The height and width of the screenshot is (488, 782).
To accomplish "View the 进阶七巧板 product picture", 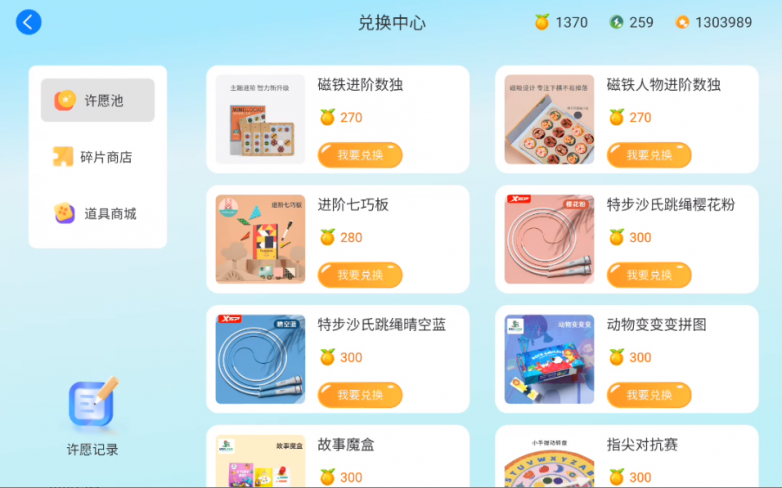I will (260, 239).
